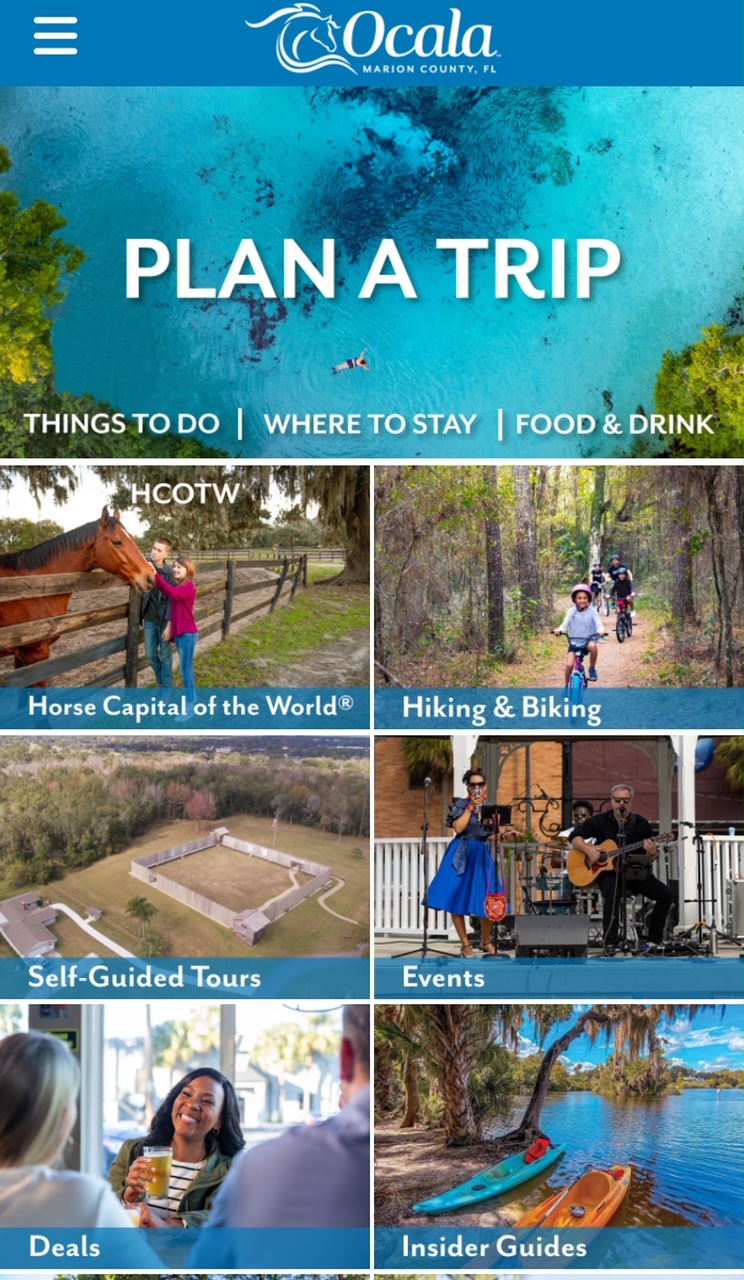
Task: Browse the Insider Guides tile
Action: pos(559,1137)
